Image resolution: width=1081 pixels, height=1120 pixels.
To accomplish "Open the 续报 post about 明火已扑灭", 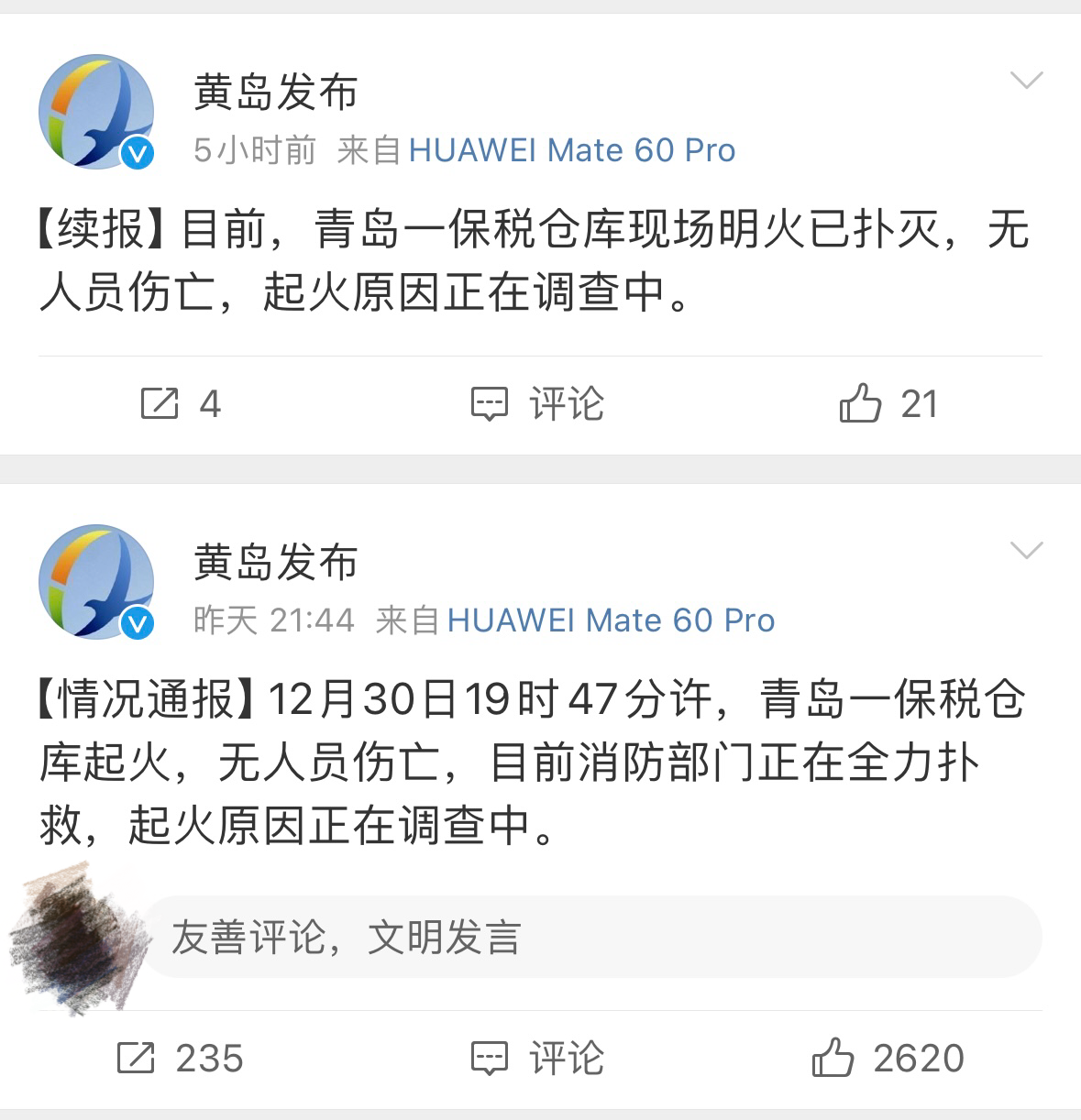I will point(532,261).
